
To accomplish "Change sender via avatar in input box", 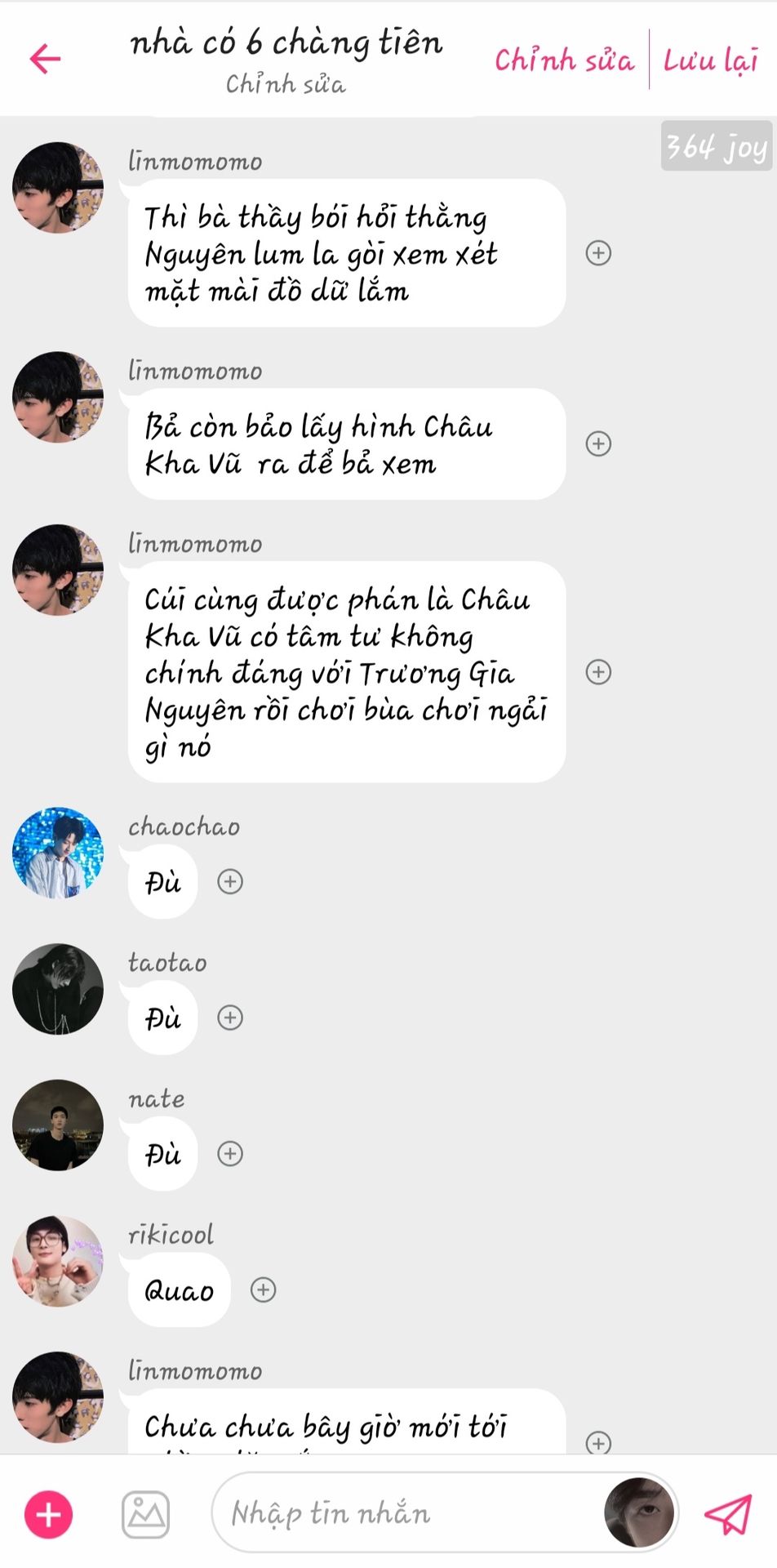I will tap(639, 1512).
